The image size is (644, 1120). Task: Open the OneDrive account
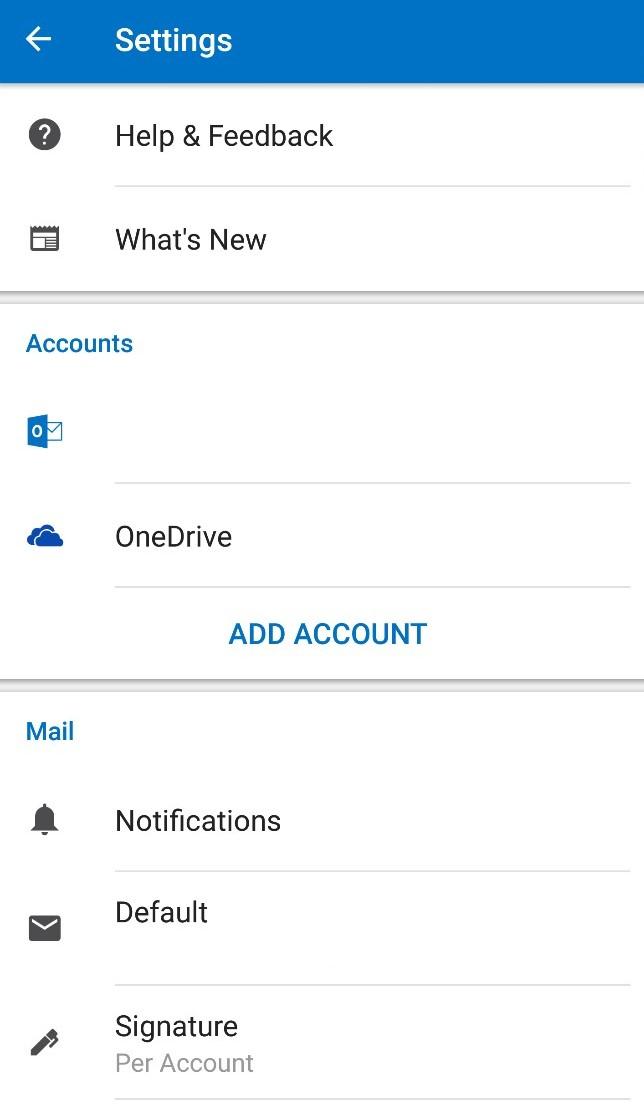tap(322, 536)
